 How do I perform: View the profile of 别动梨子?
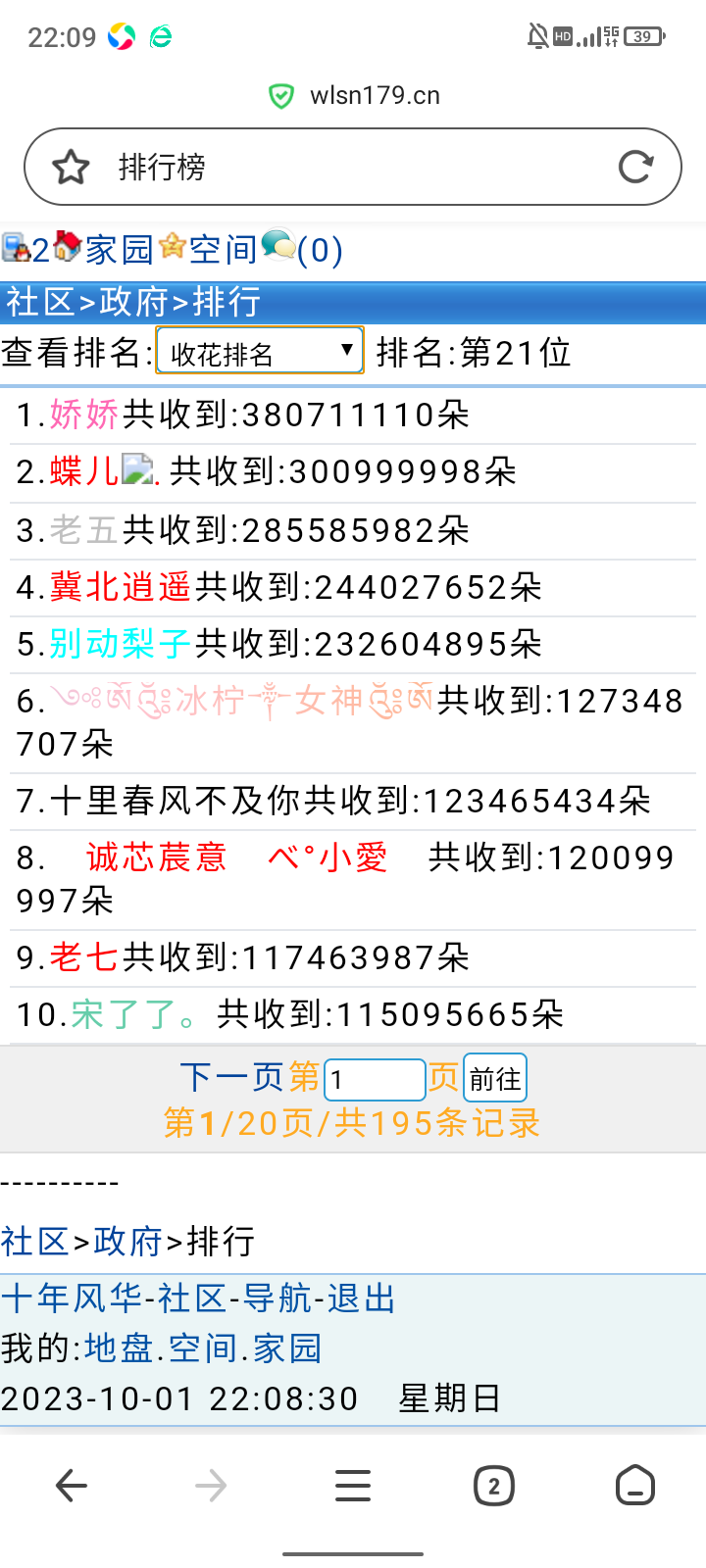(121, 644)
